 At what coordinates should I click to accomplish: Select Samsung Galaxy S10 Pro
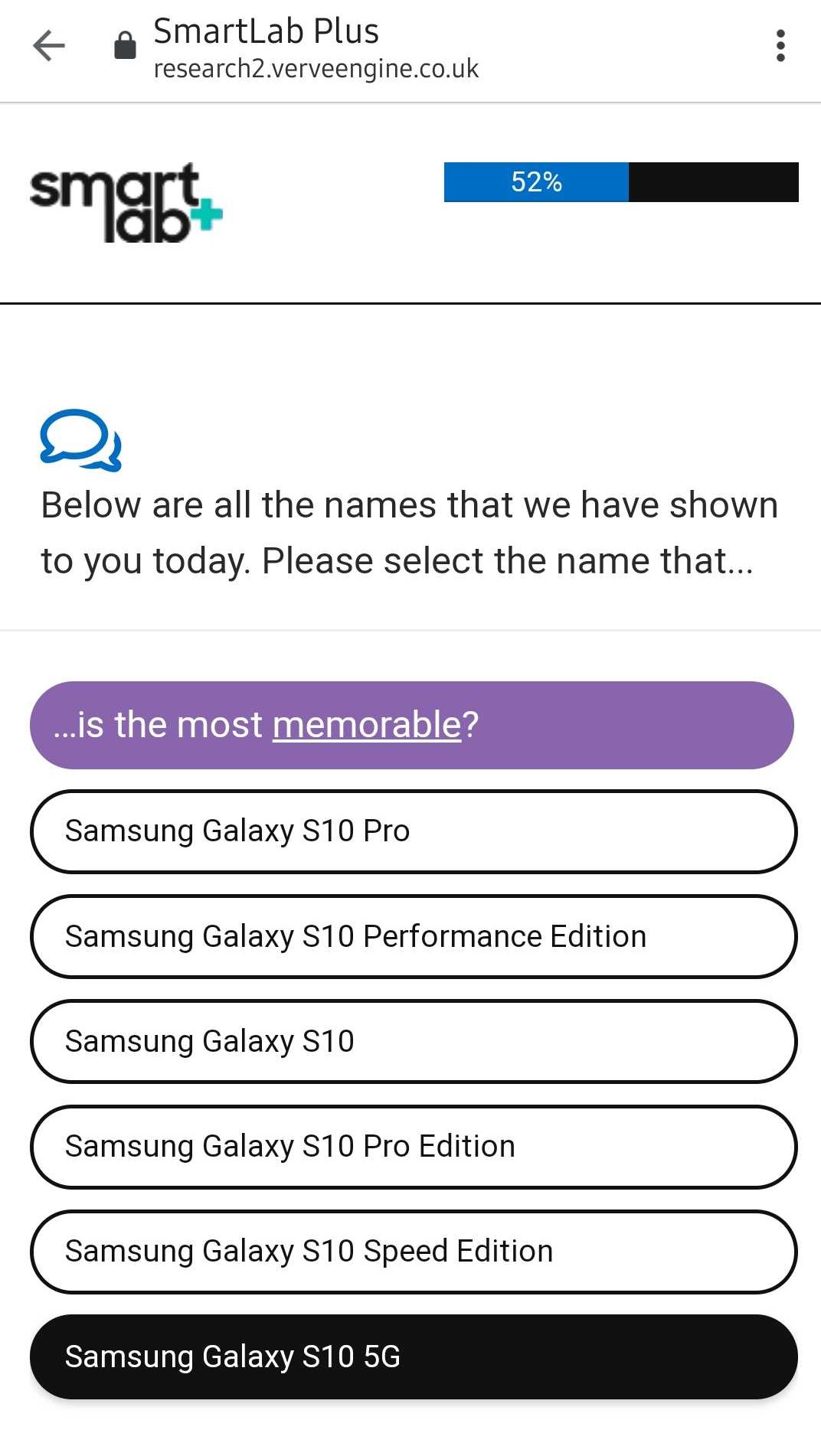[412, 831]
